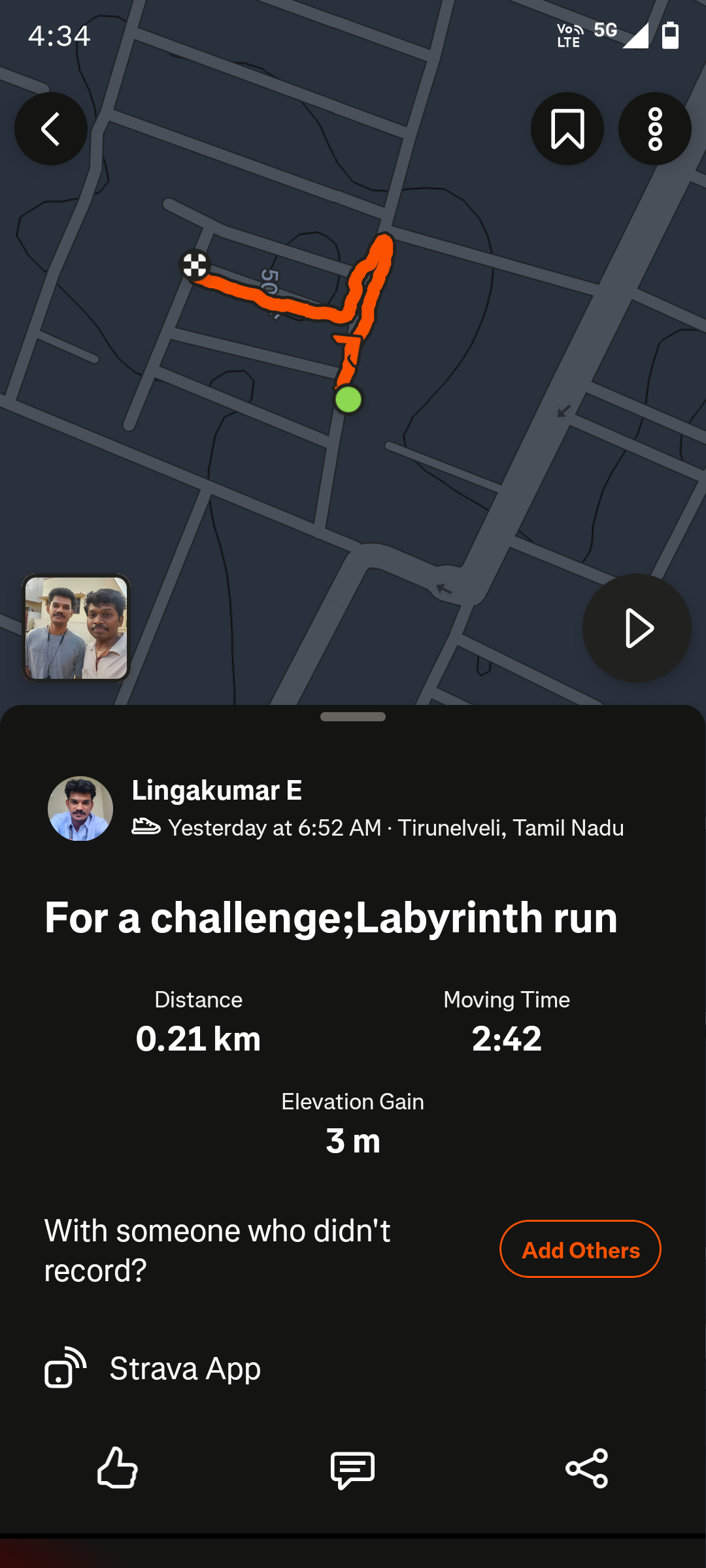Play the route flyover animation
706x1568 pixels.
637,629
